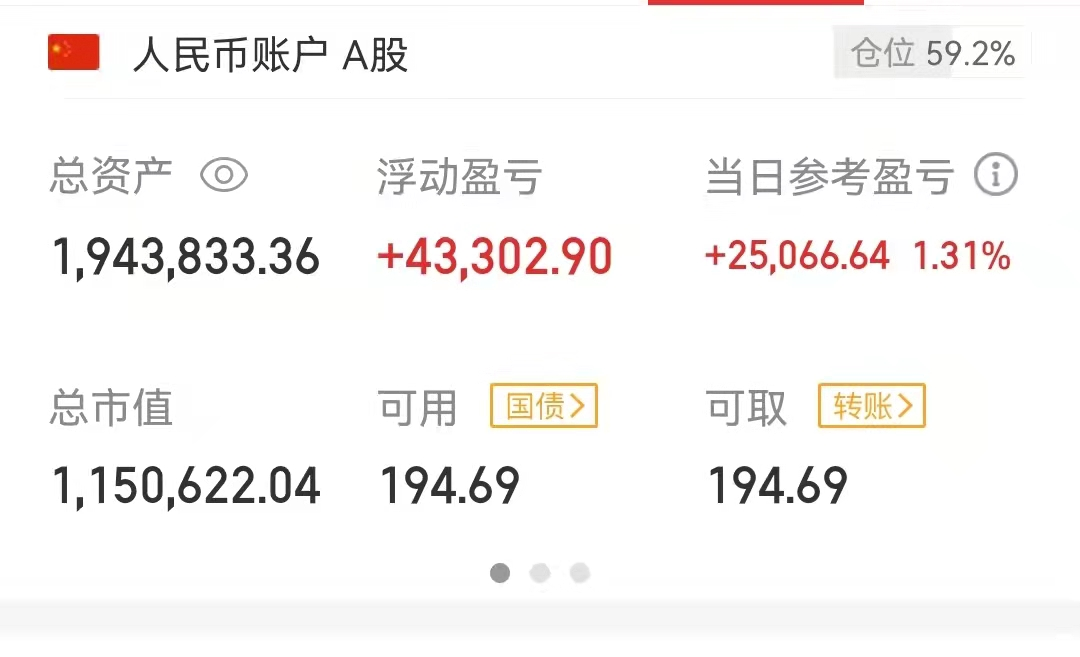Jump to the second account page dot
The image size is (1080, 657).
(x=540, y=572)
